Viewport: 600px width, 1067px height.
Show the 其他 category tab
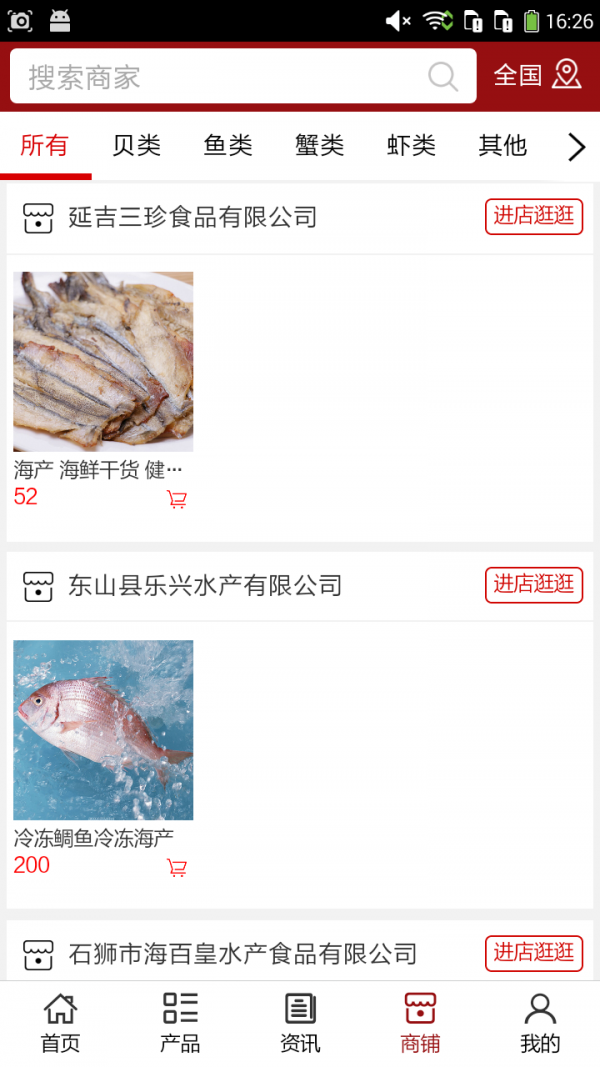point(502,146)
